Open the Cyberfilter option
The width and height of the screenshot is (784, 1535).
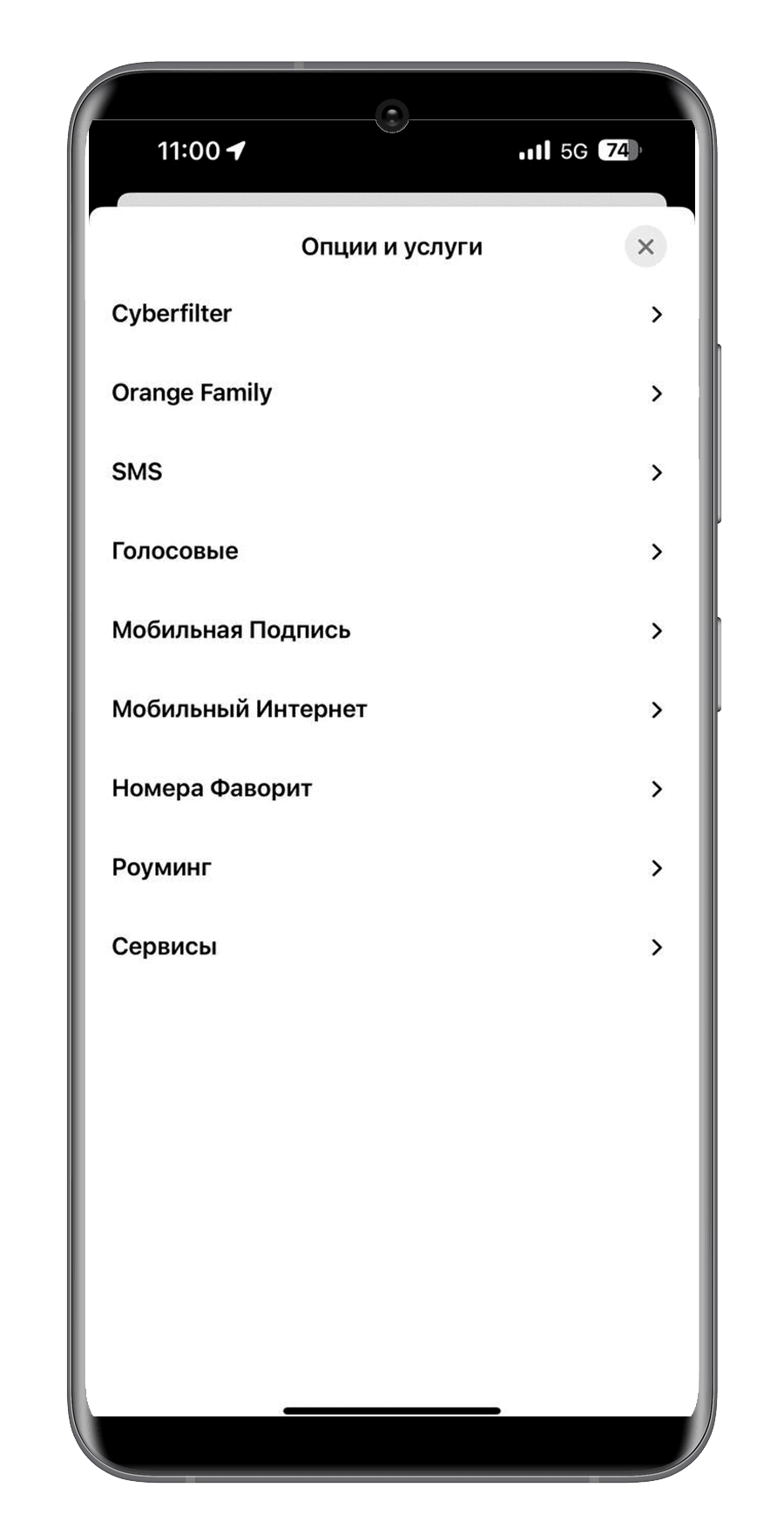388,314
